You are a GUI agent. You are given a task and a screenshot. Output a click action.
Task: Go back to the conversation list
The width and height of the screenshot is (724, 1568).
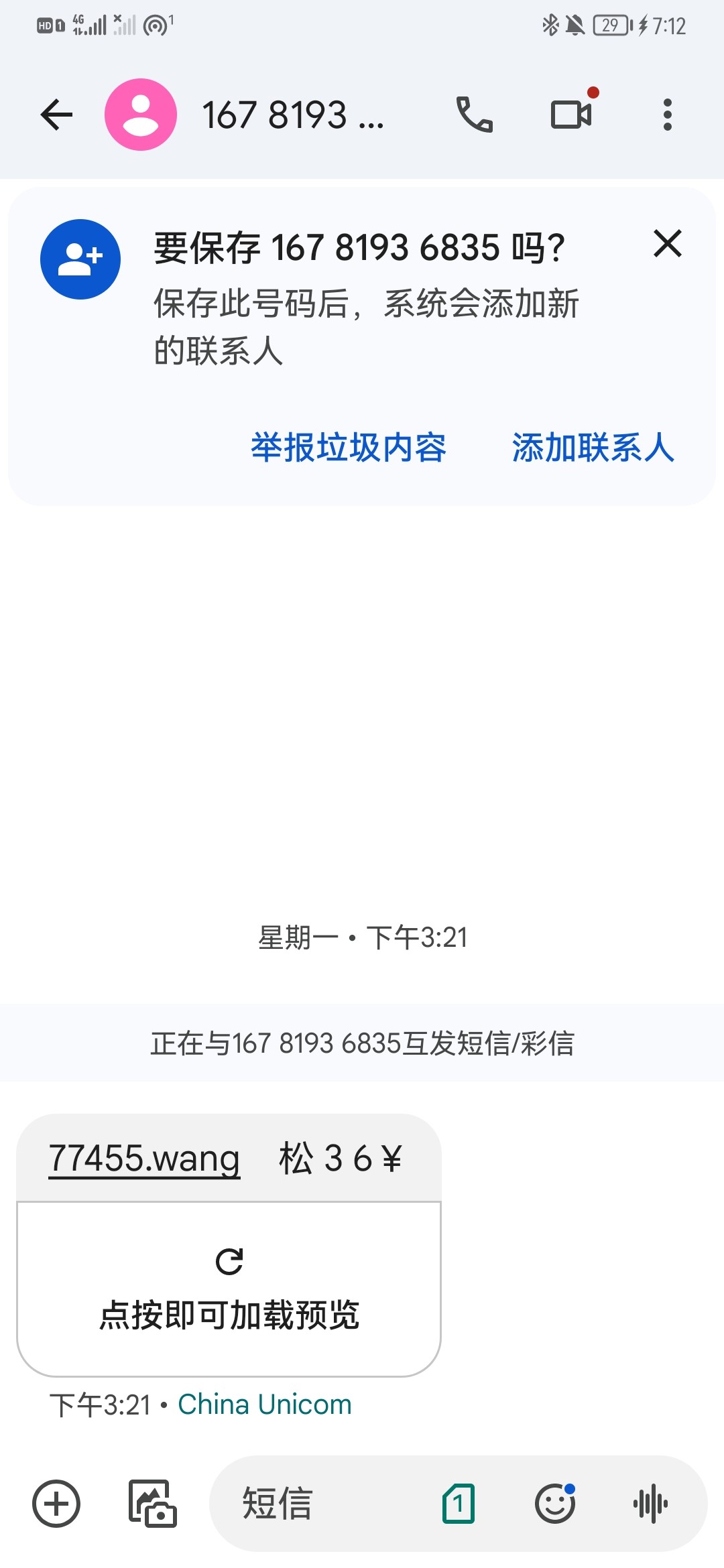coord(56,115)
